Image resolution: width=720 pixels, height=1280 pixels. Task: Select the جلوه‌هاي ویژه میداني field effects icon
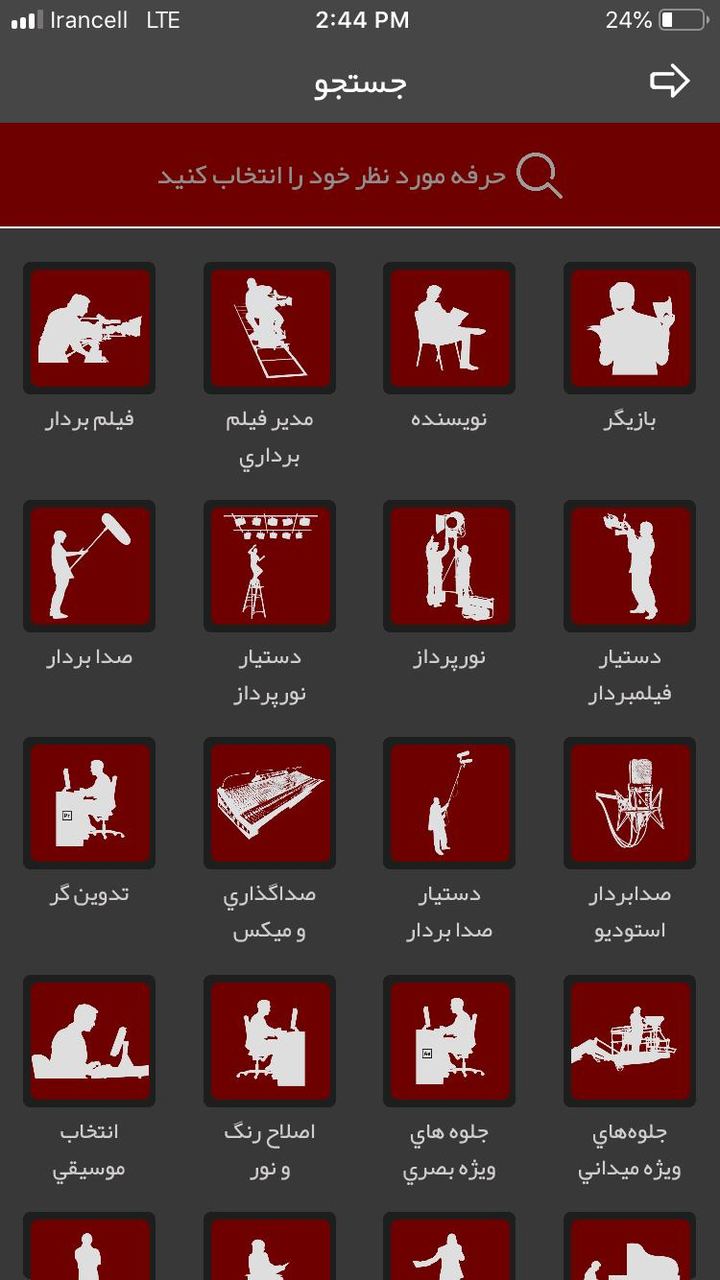[x=629, y=1040]
